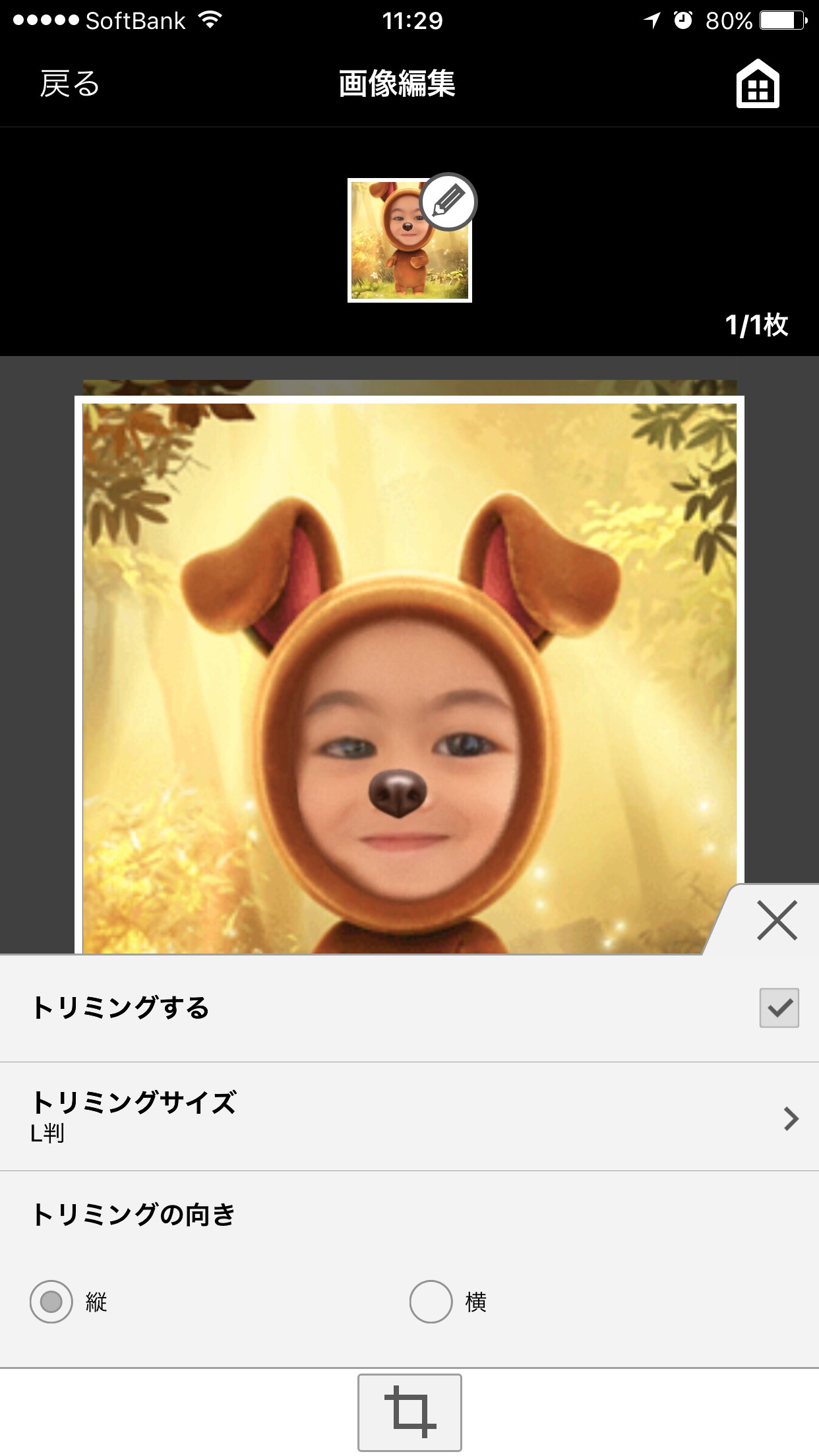Open the トリミングサイズ size options

[x=409, y=1117]
